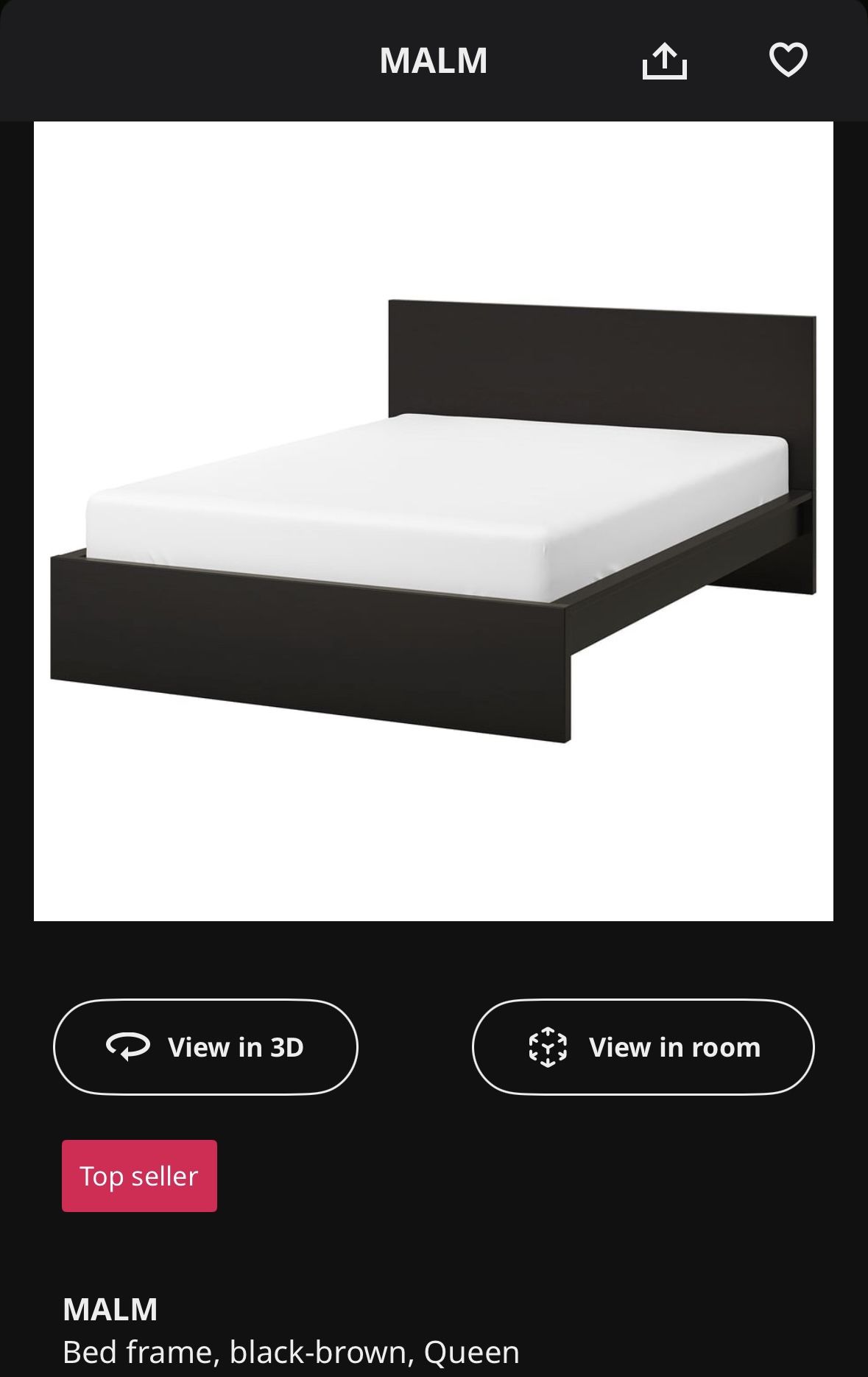Image resolution: width=868 pixels, height=1377 pixels.
Task: Tap the augmented reality icon beside View in room
Action: tap(548, 1046)
